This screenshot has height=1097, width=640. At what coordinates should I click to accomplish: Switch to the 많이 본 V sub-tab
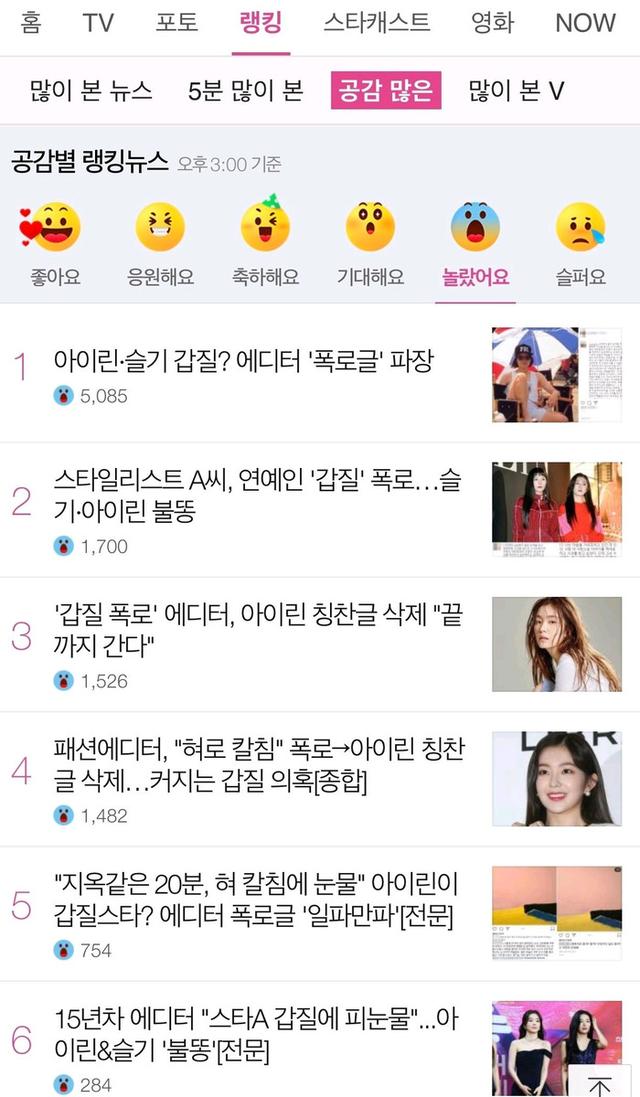(516, 91)
